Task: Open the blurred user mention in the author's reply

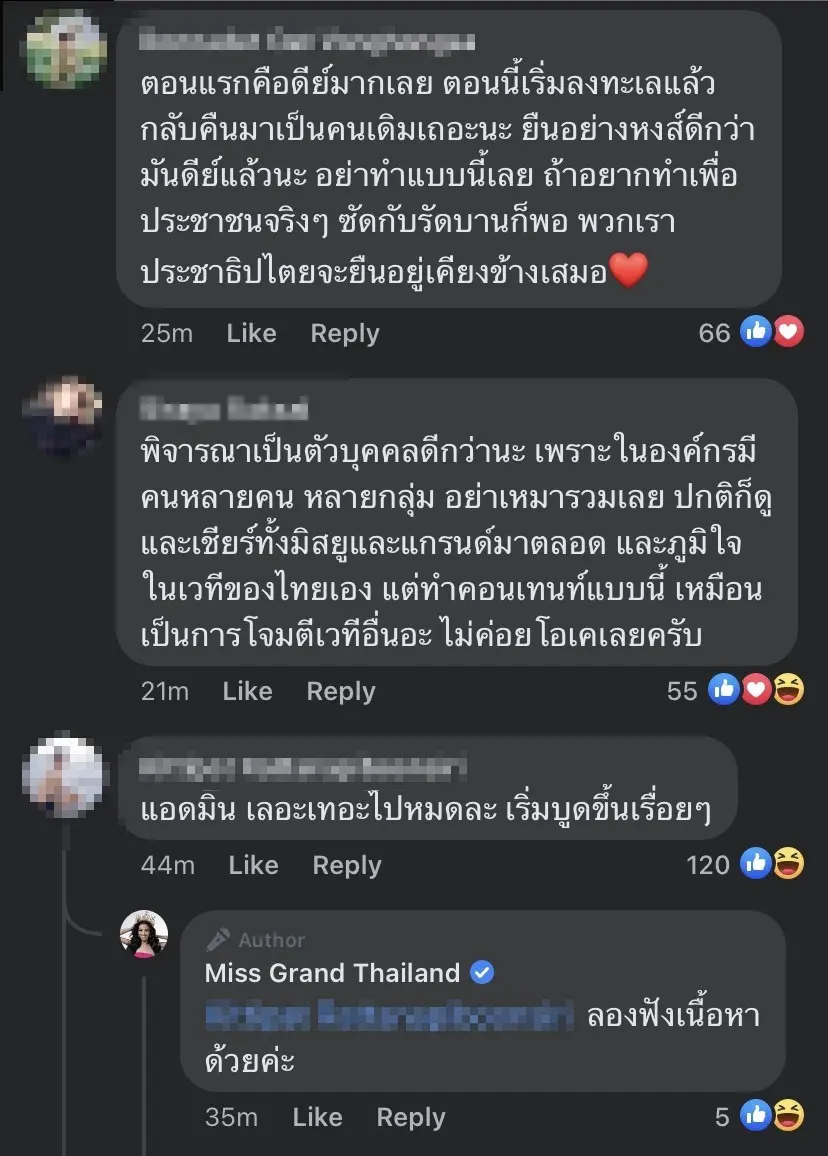Action: 389,1016
